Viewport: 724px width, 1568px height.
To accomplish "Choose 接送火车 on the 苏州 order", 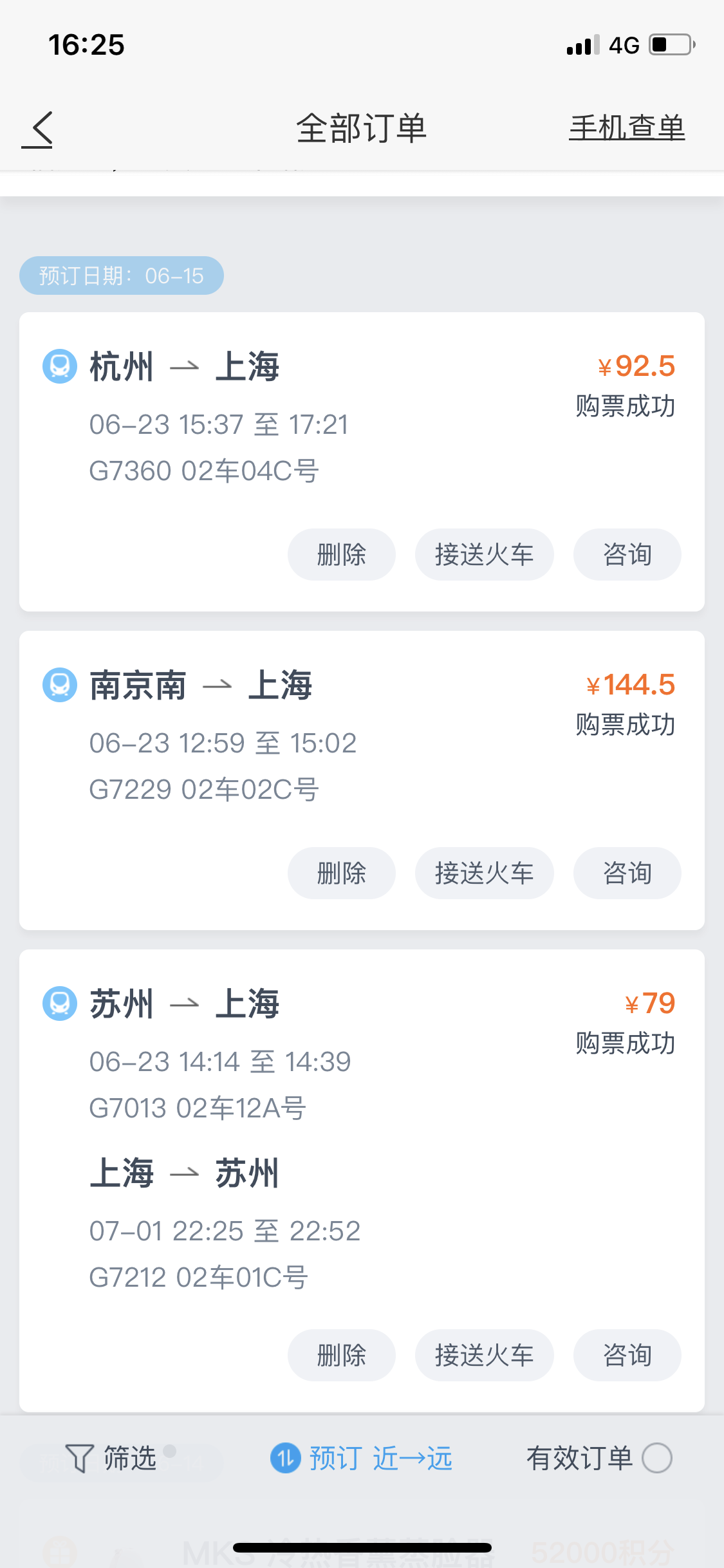I will (484, 1355).
